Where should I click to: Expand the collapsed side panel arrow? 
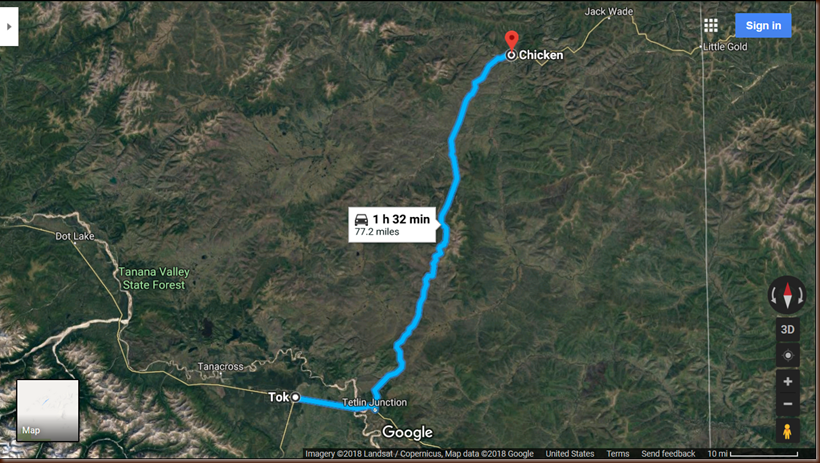(10, 28)
